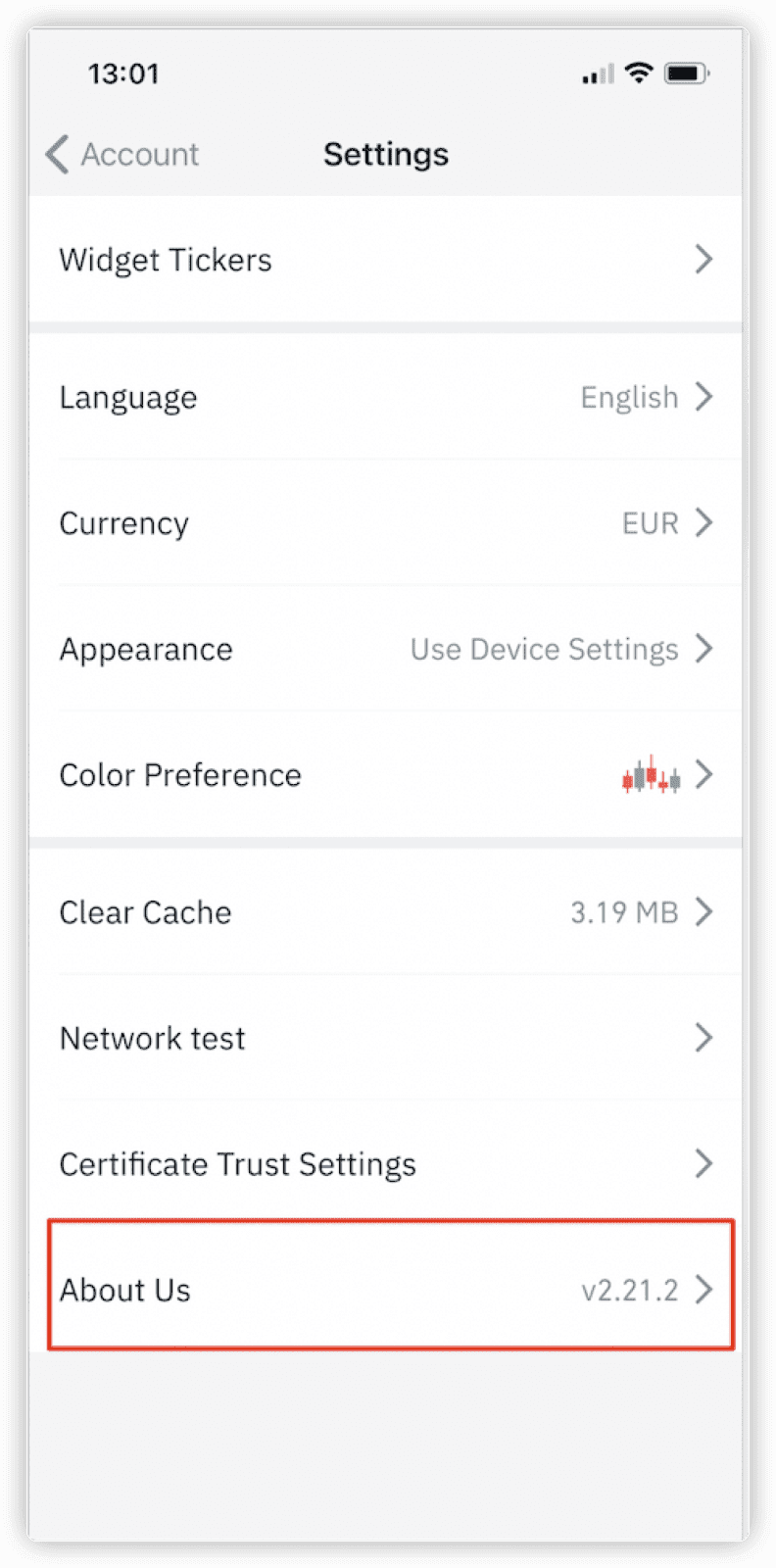This screenshot has height=1568, width=776.
Task: Open Widget Tickers settings
Action: click(386, 260)
